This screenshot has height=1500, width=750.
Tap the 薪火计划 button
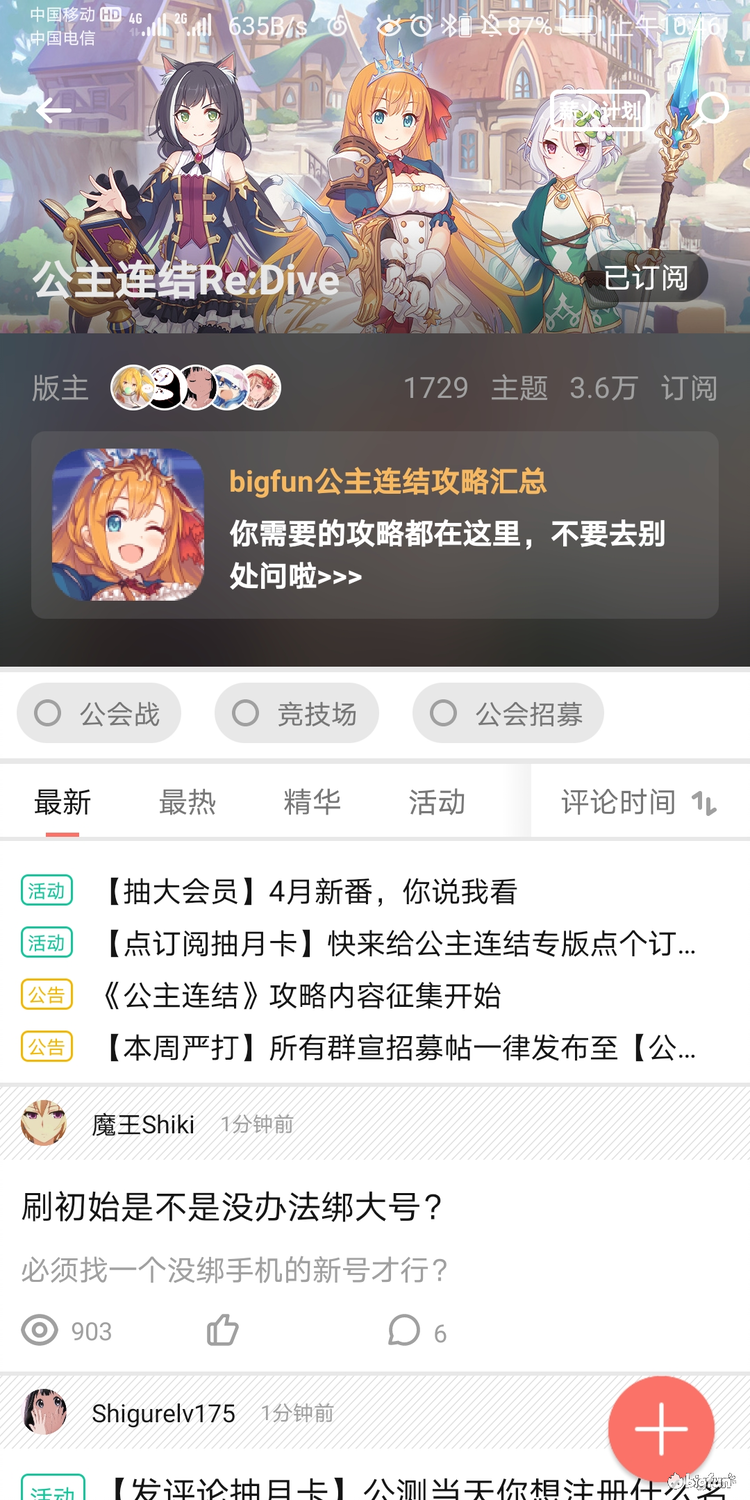pos(599,111)
